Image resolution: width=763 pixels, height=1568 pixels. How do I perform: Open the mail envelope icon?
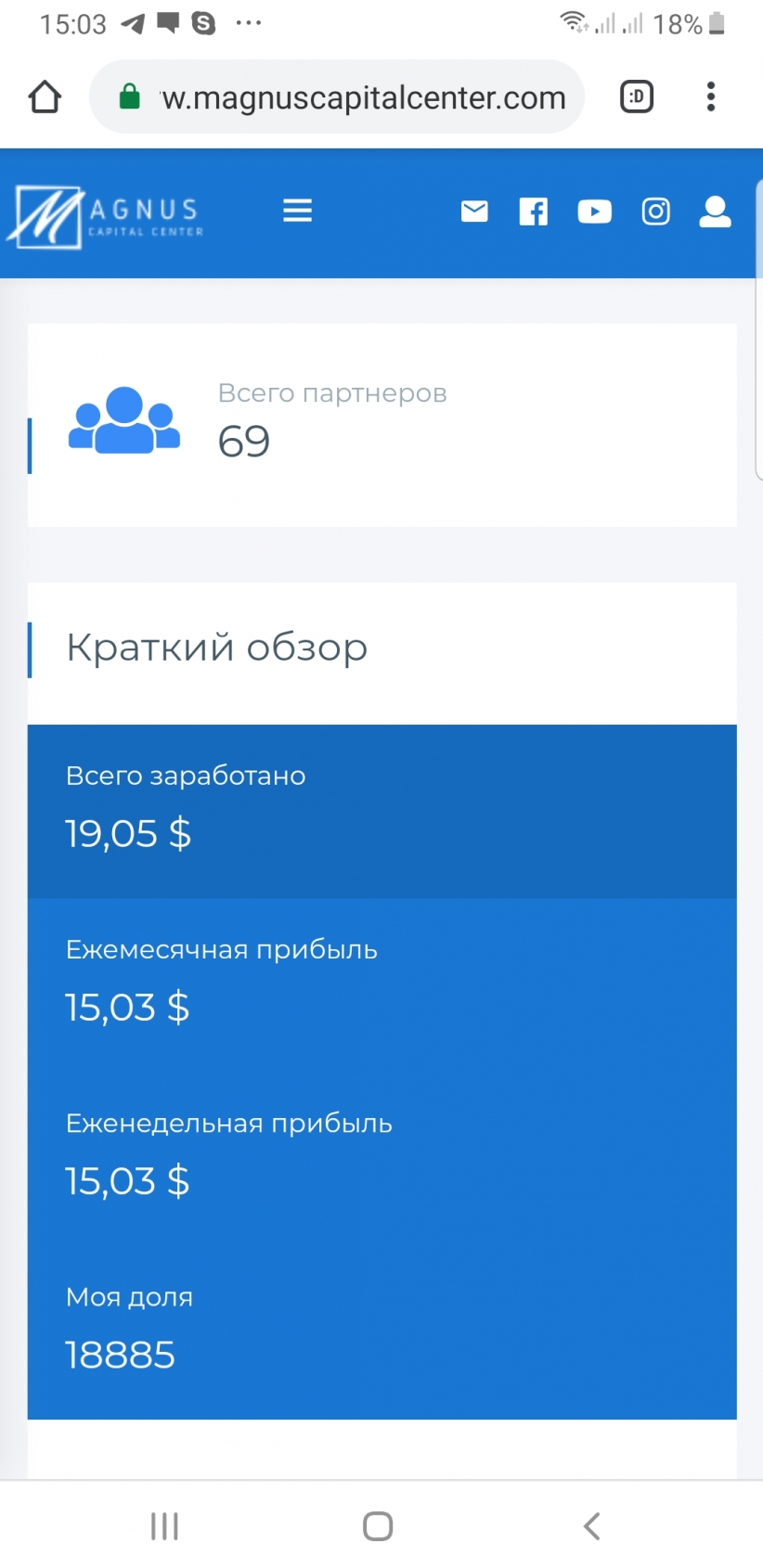coord(474,212)
